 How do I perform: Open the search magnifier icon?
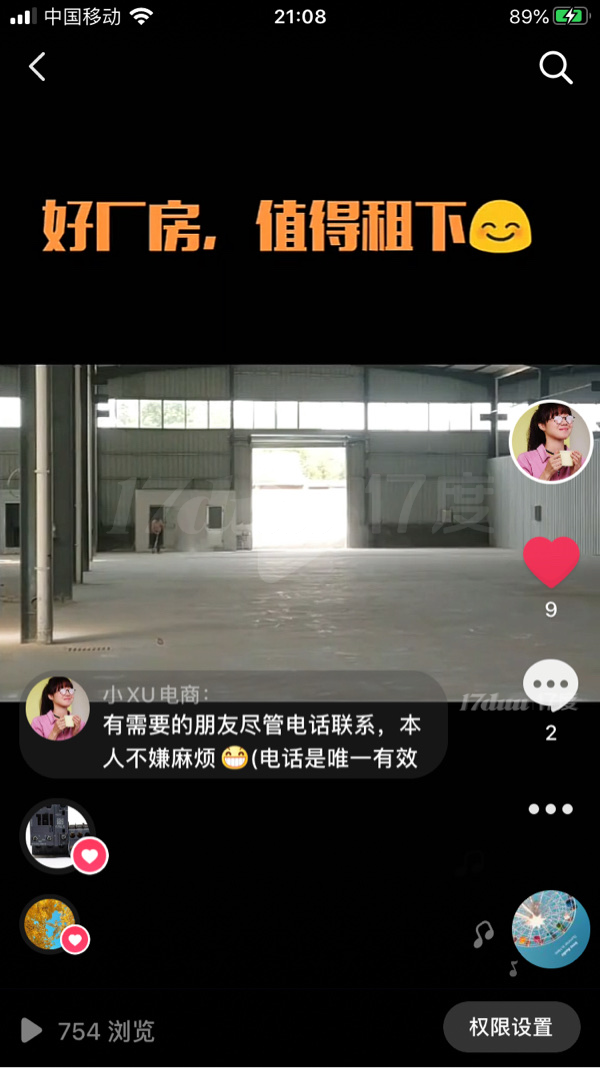point(555,67)
